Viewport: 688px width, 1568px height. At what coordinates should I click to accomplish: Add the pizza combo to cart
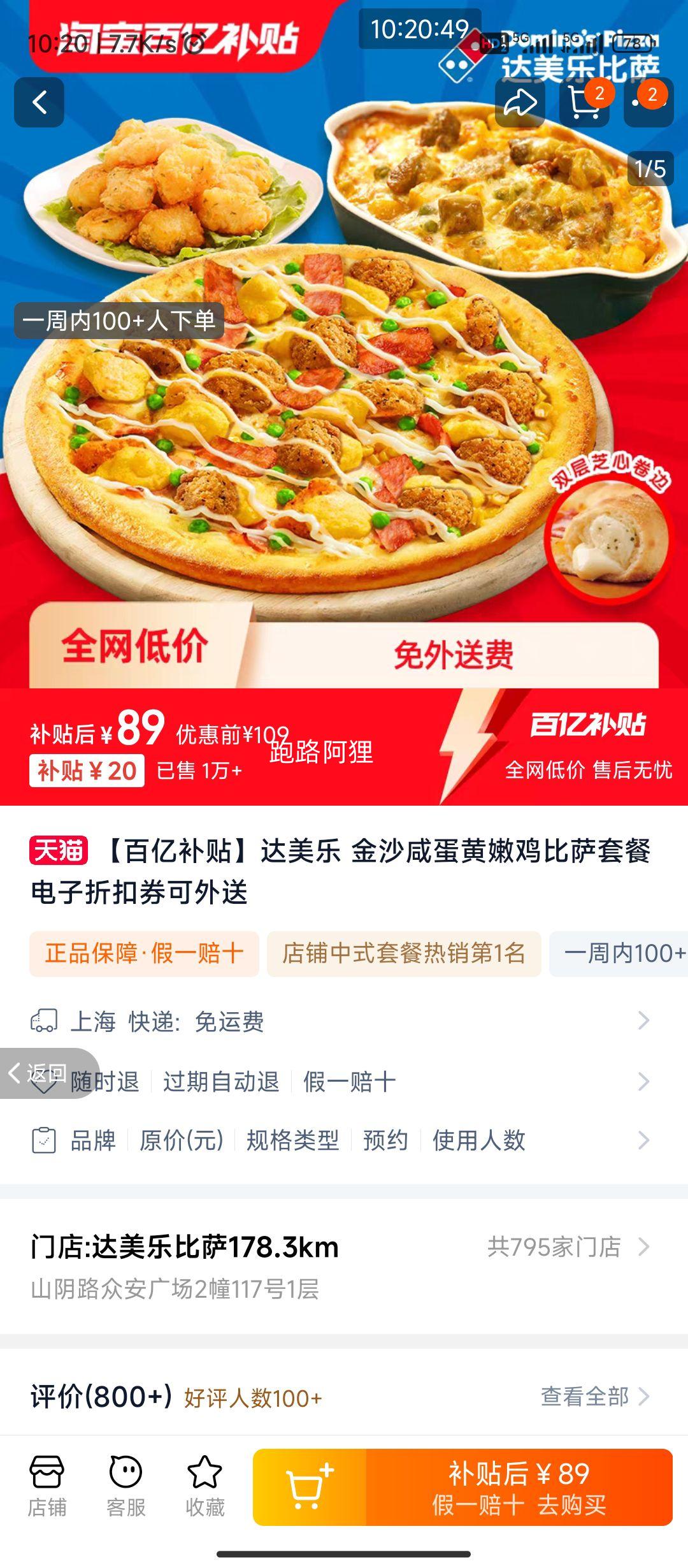point(310,1486)
